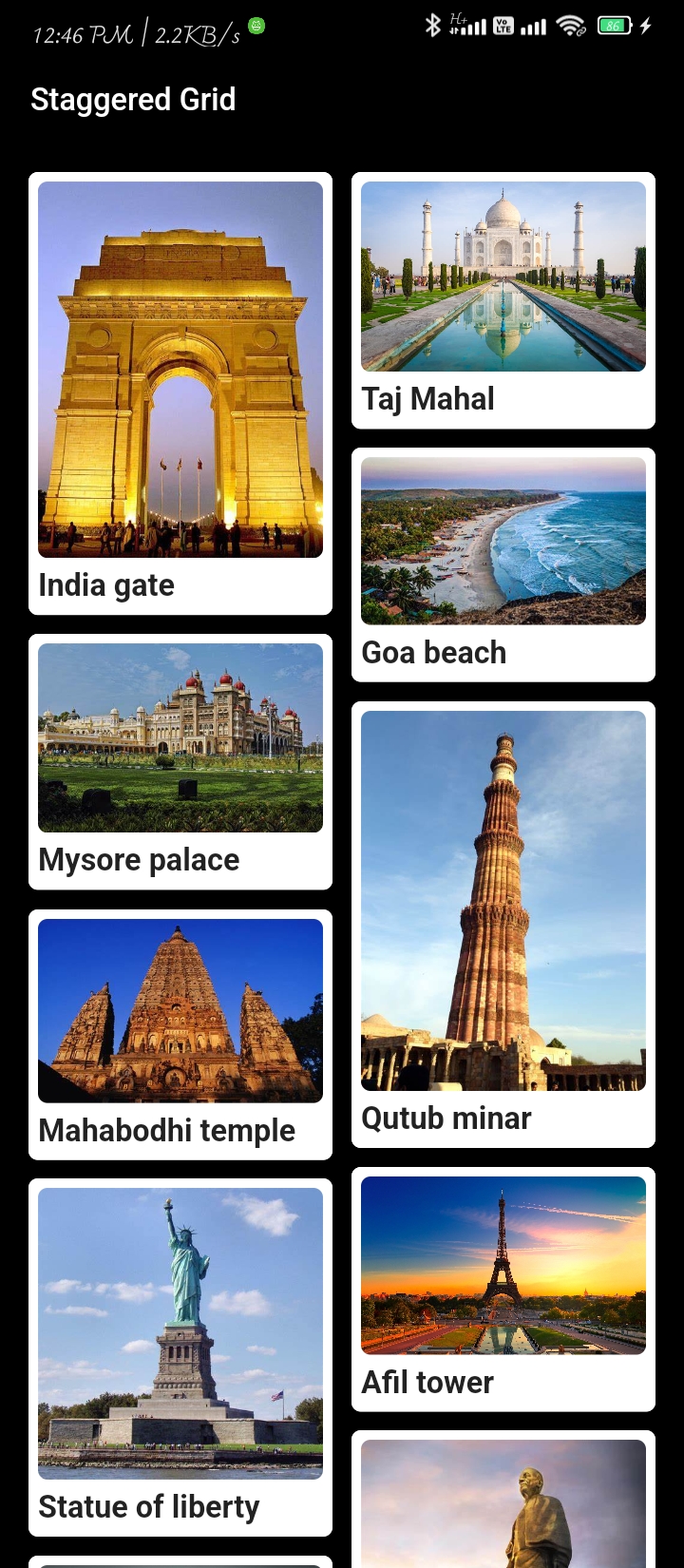View the Goa beach photo
684x1568 pixels.
point(503,542)
